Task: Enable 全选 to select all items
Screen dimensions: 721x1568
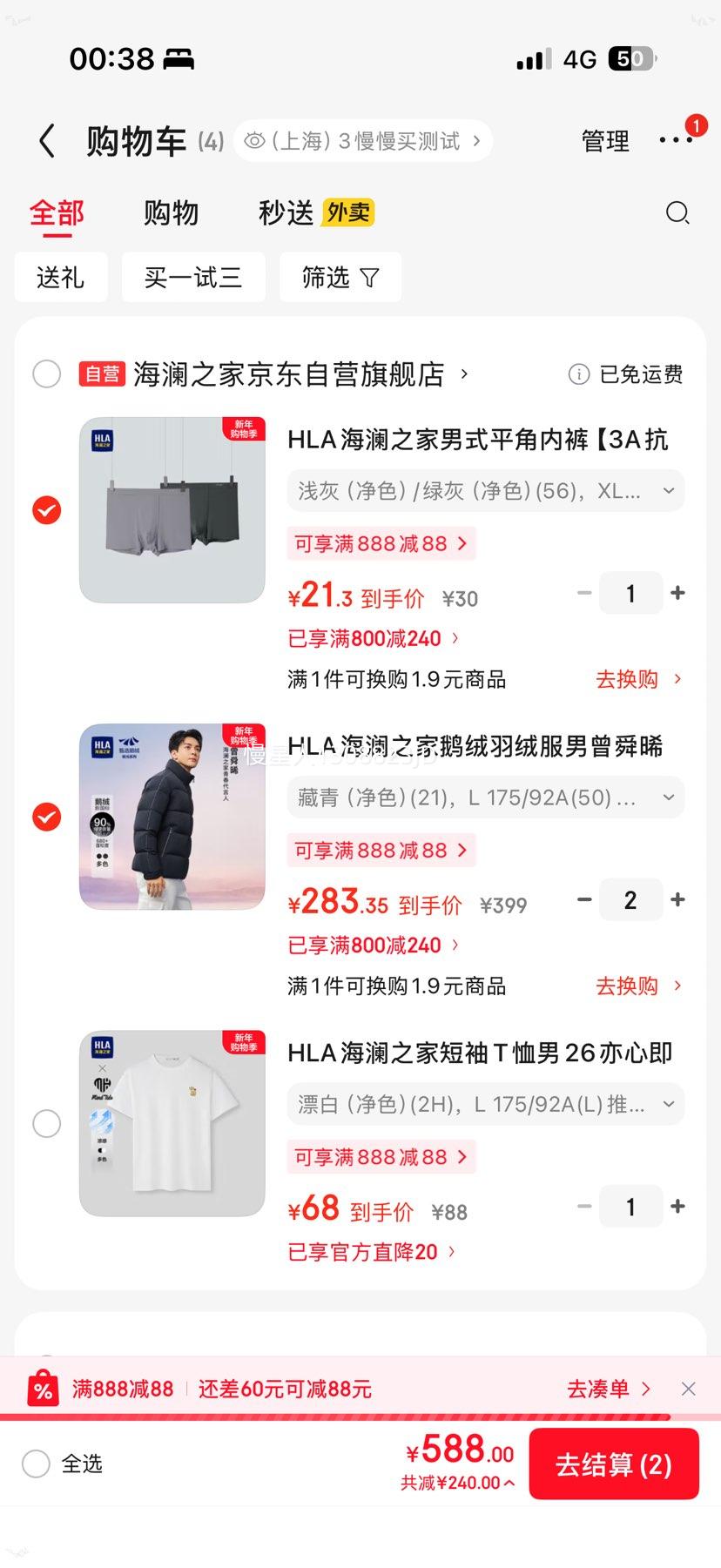Action: [x=35, y=1464]
